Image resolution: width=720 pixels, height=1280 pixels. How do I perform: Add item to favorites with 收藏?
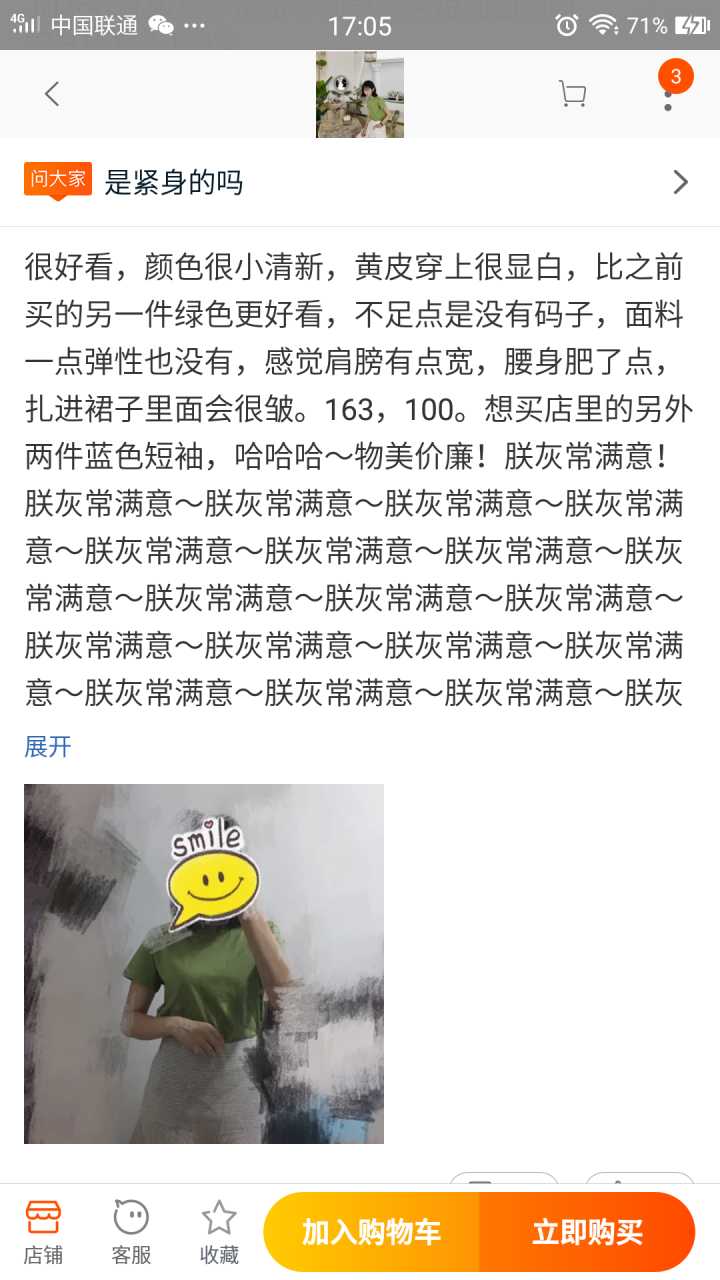[x=219, y=1232]
